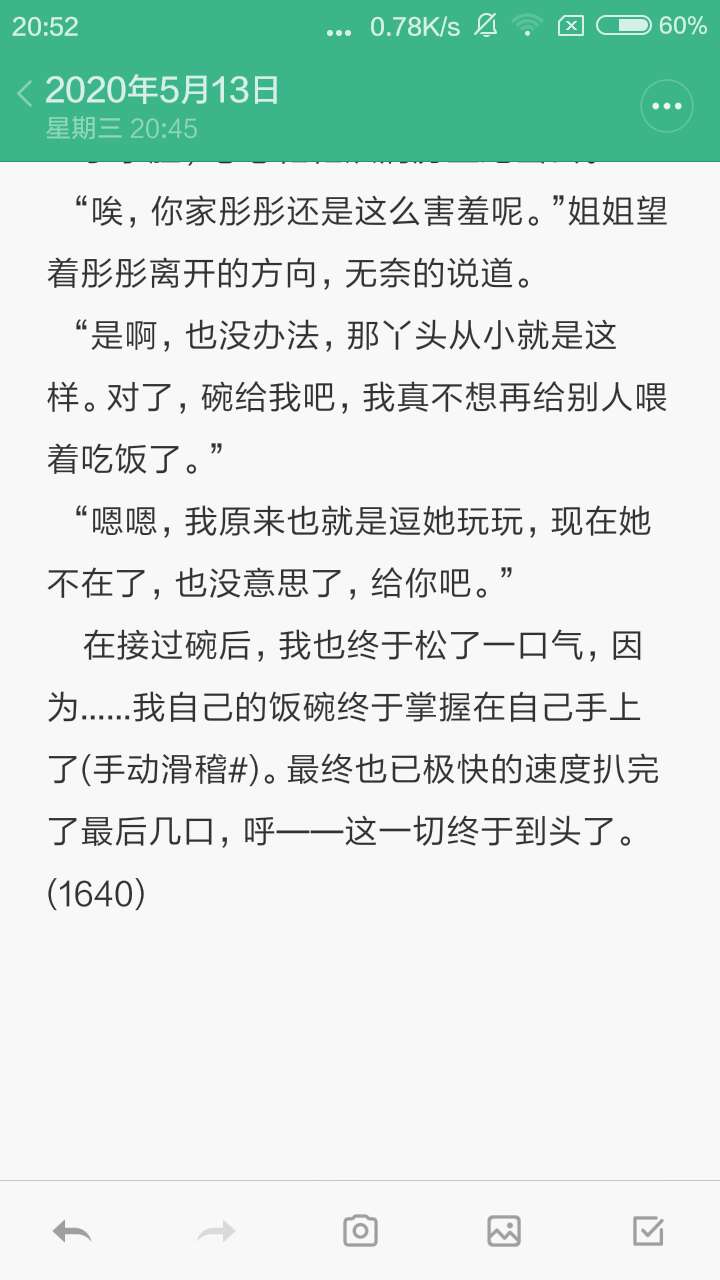
Task: Open the three-dot overflow menu
Action: point(666,106)
